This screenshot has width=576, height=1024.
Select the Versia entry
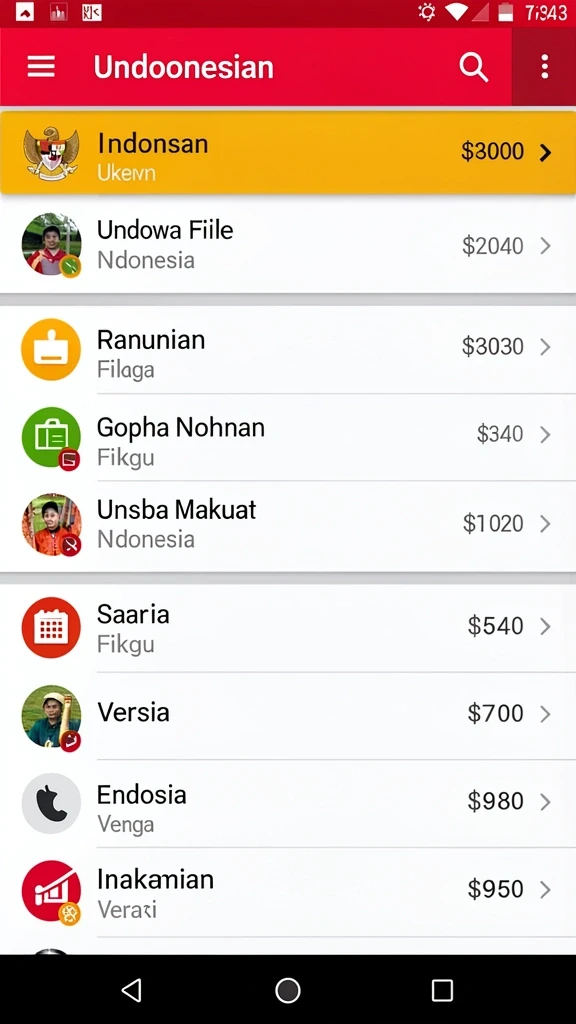coord(288,716)
